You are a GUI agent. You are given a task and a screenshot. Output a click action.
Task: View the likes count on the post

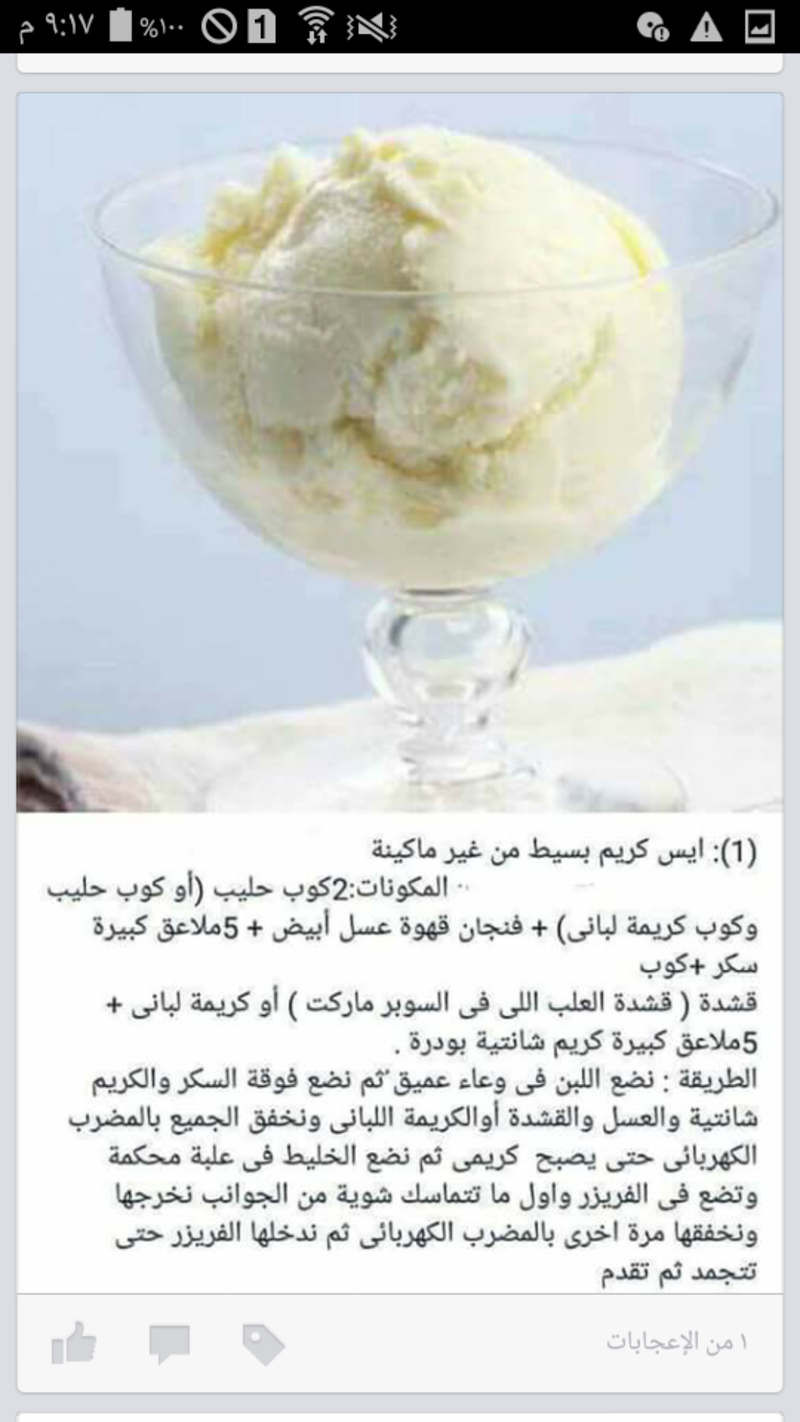click(676, 1343)
